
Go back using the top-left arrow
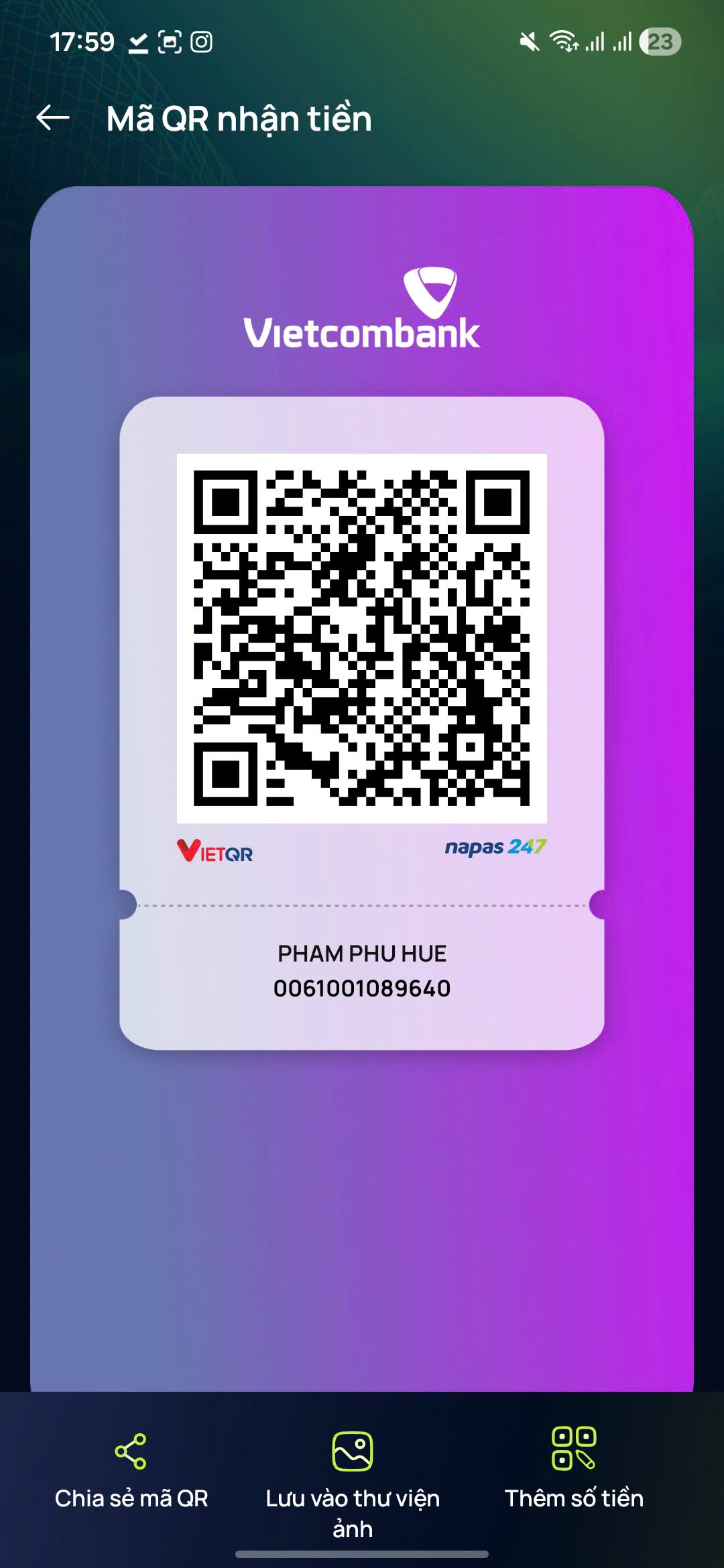point(53,118)
